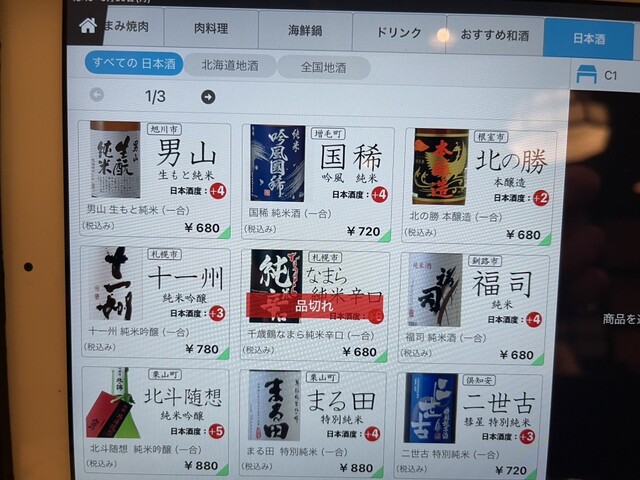The height and width of the screenshot is (480, 640).
Task: Go to the next page arrow
Action: (x=208, y=97)
